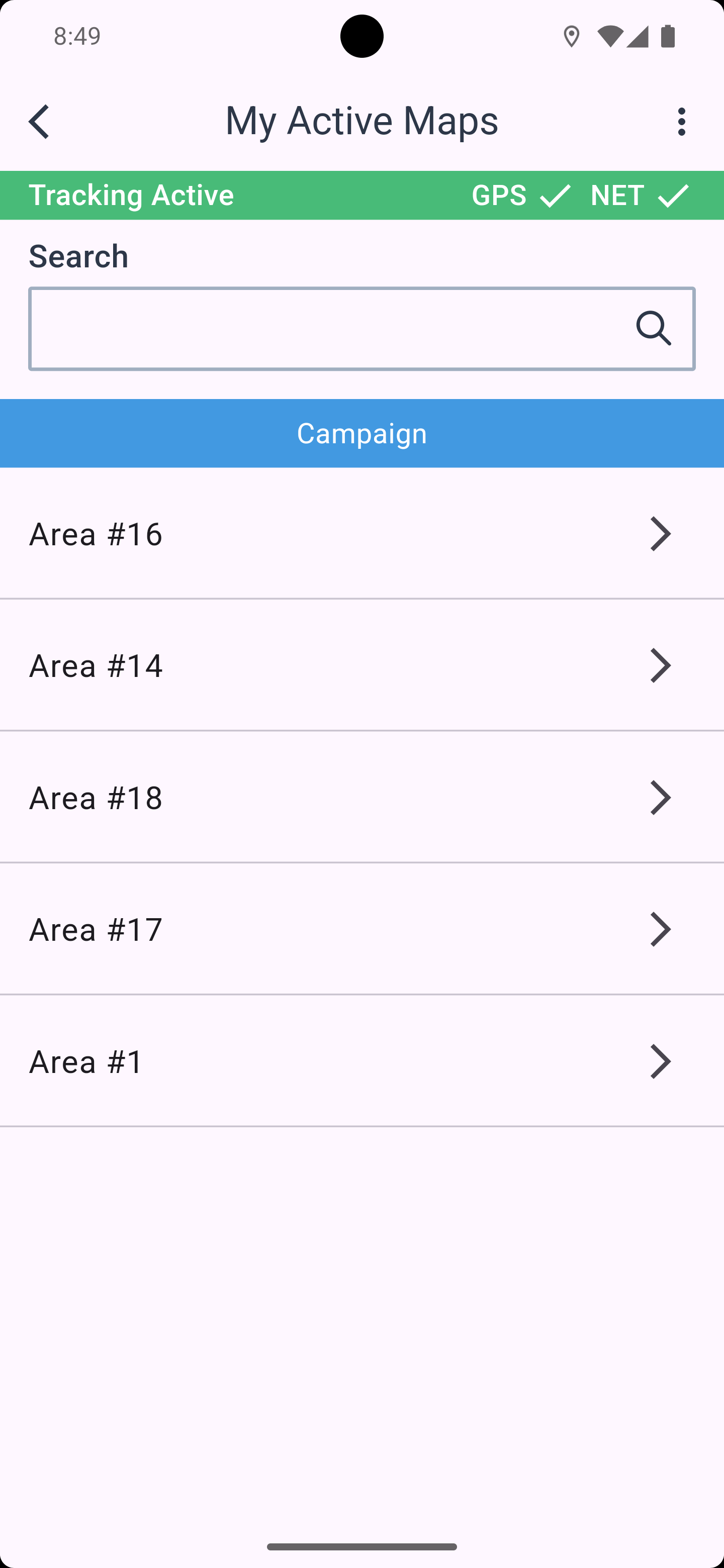This screenshot has height=1568, width=724.
Task: View Area #17 map
Action: pos(361,929)
